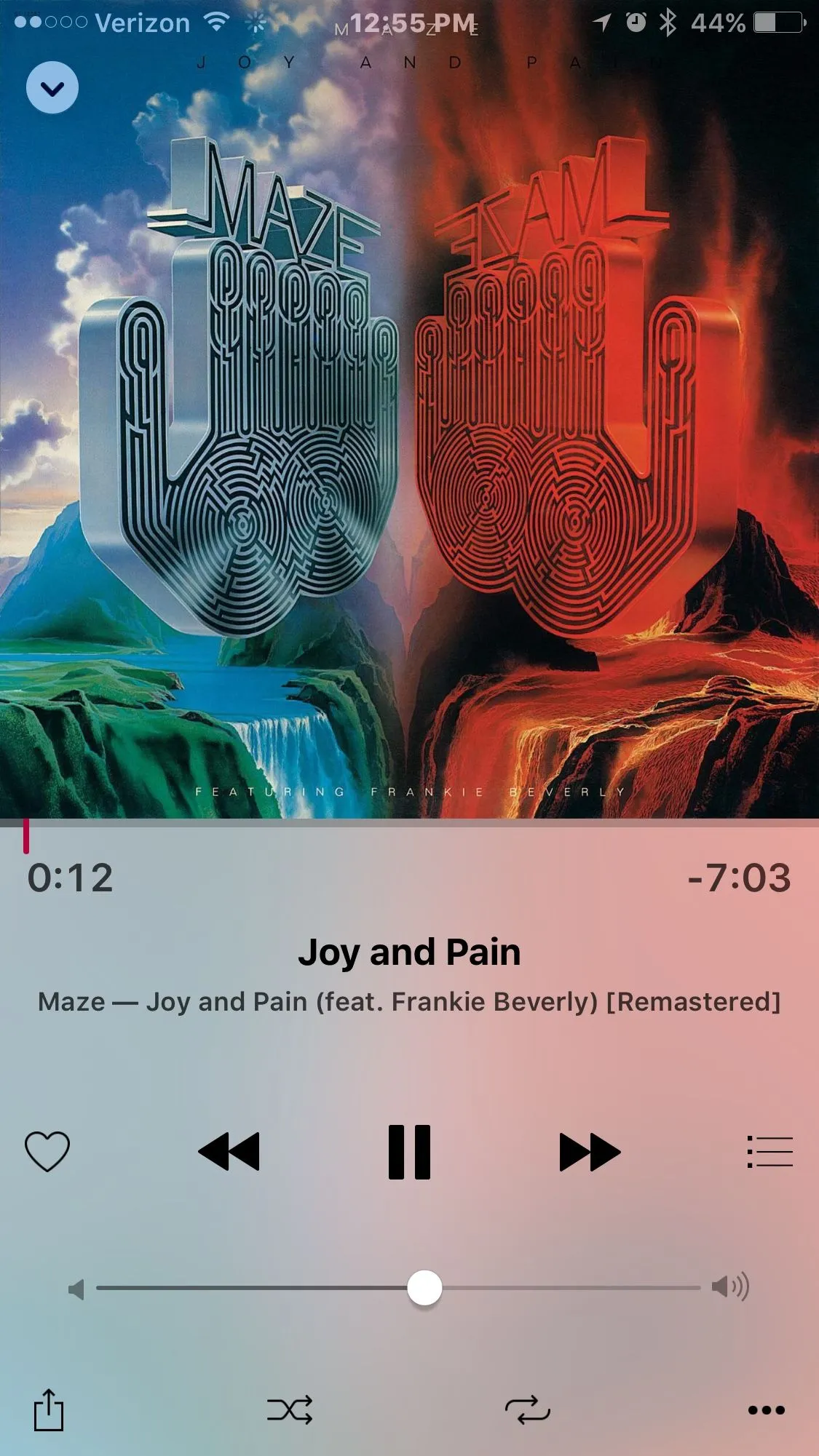Viewport: 819px width, 1456px height.
Task: Open the Up Next queue list
Action: click(x=769, y=1152)
